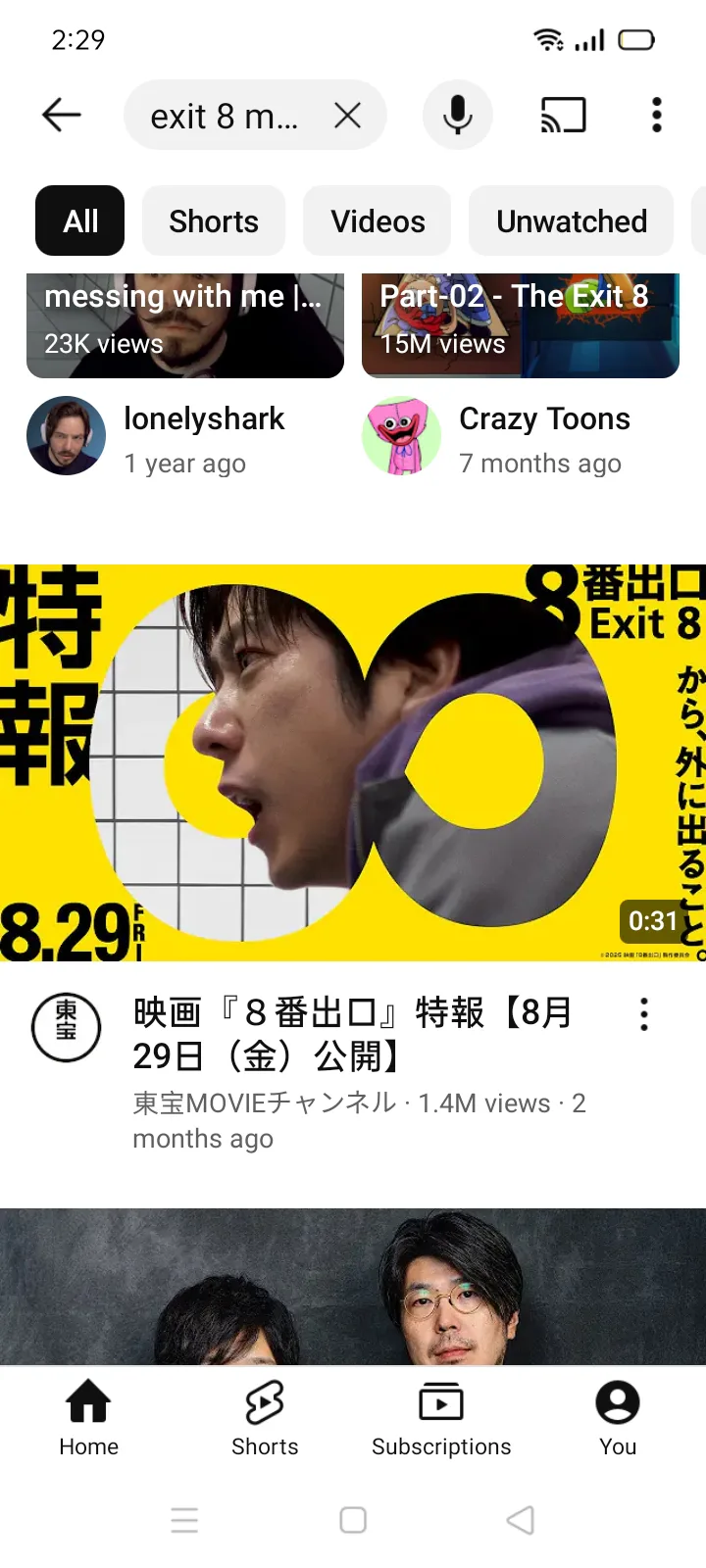
Task: Switch to the Shorts bottom tab
Action: coord(265,1418)
